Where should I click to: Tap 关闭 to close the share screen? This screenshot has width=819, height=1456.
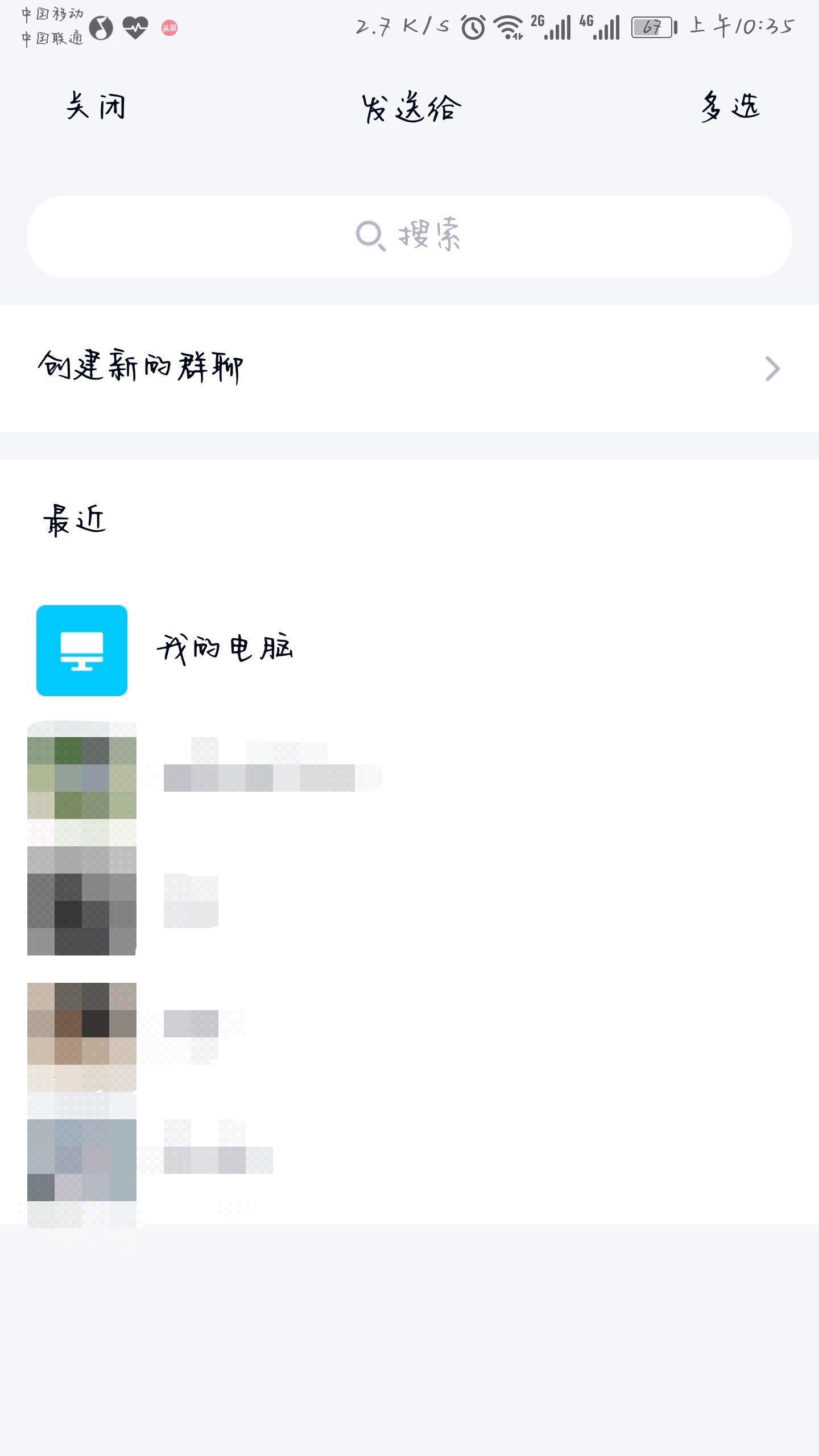pos(96,107)
